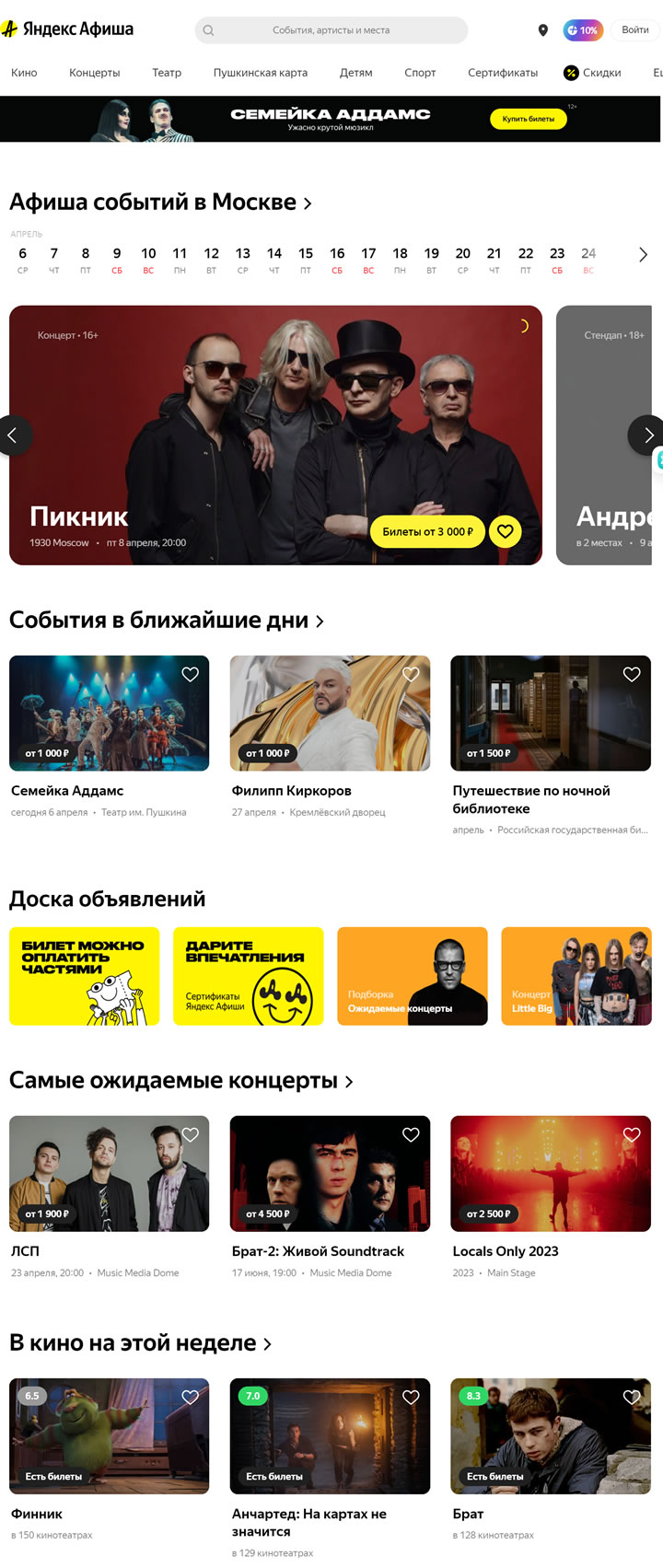This screenshot has height=1568, width=663.
Task: Go to the next featured event slide
Action: [647, 435]
